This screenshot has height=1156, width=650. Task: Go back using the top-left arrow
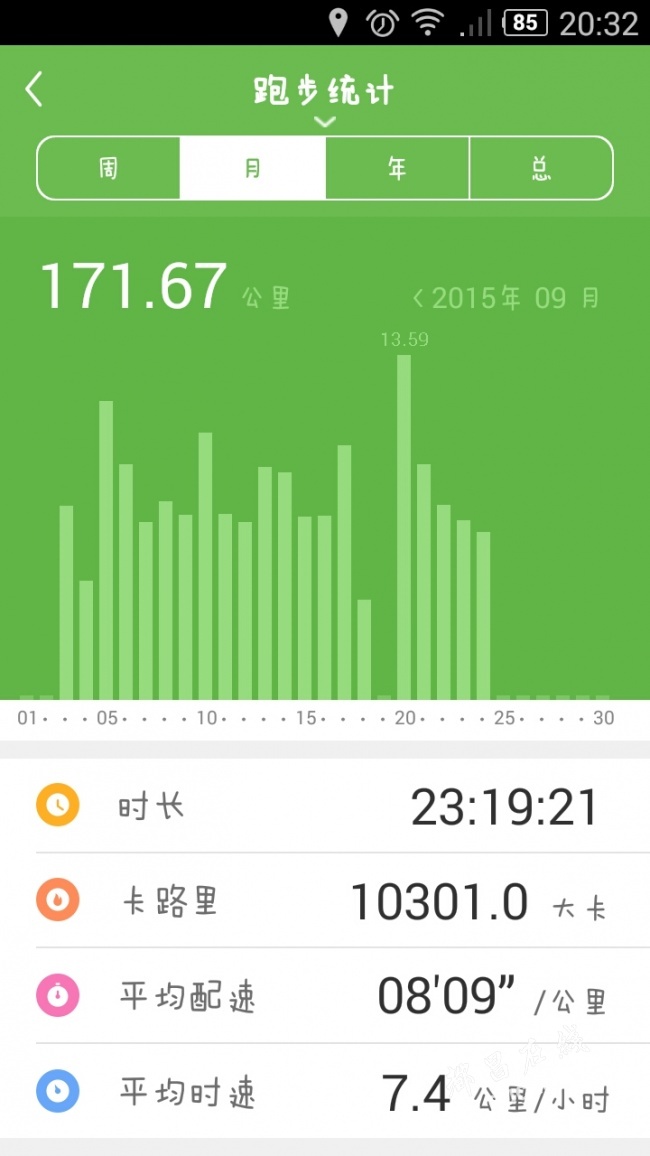pyautogui.click(x=34, y=90)
